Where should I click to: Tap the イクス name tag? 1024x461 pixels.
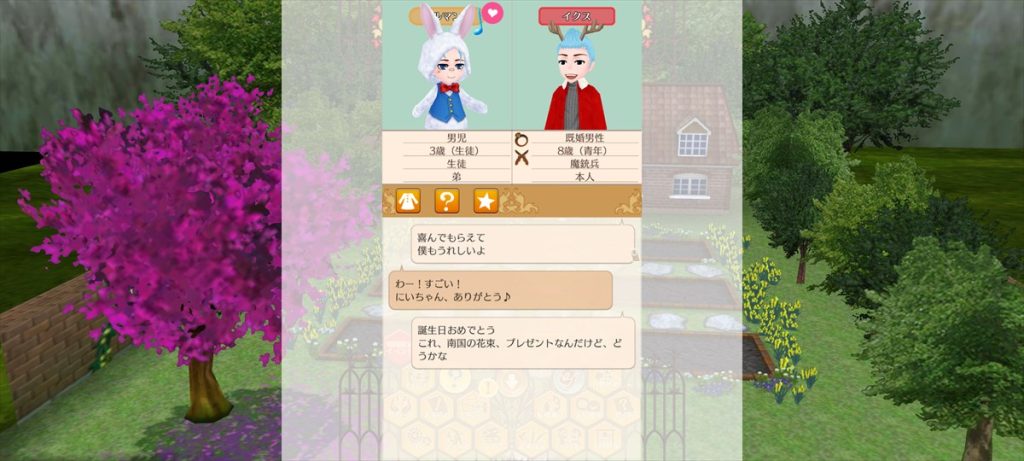[577, 16]
